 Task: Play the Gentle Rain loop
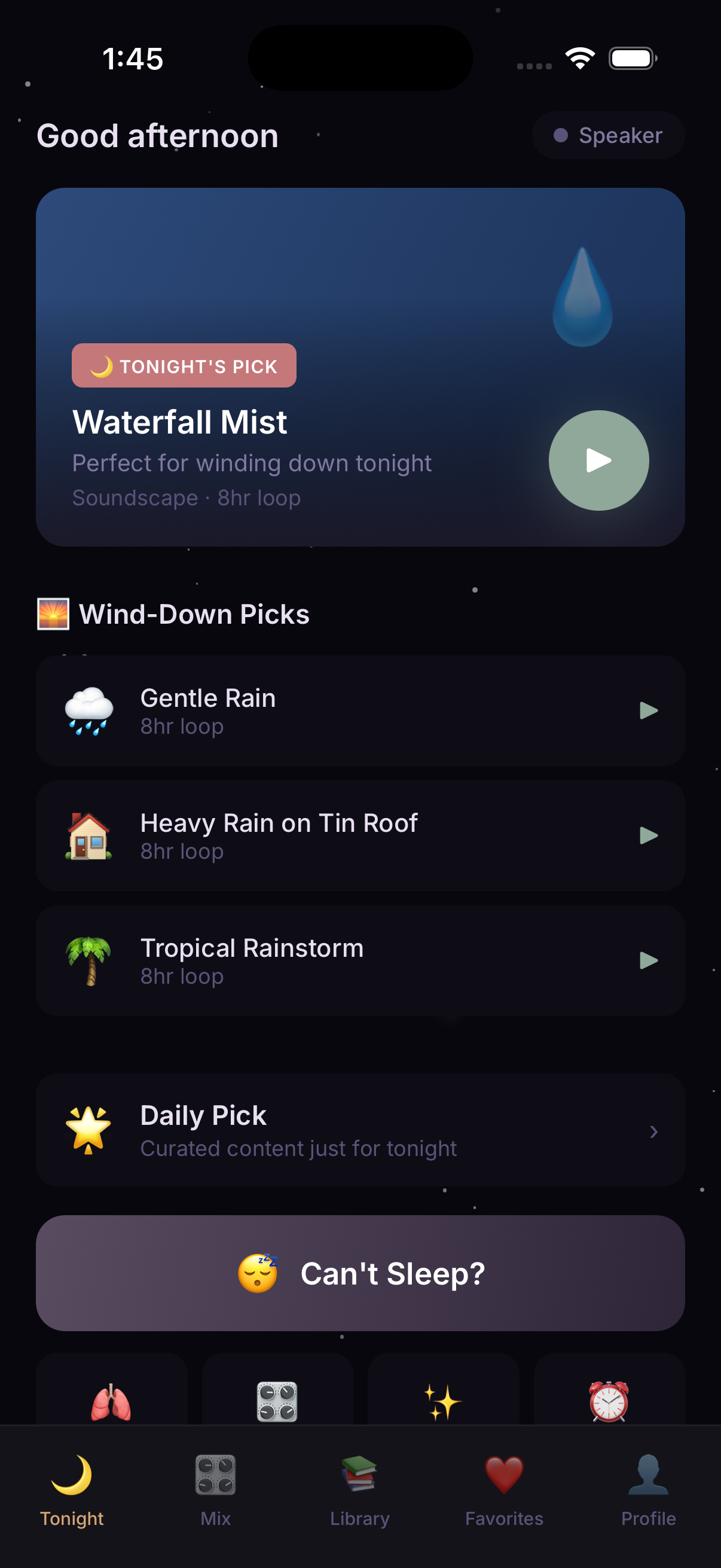pyautogui.click(x=649, y=710)
